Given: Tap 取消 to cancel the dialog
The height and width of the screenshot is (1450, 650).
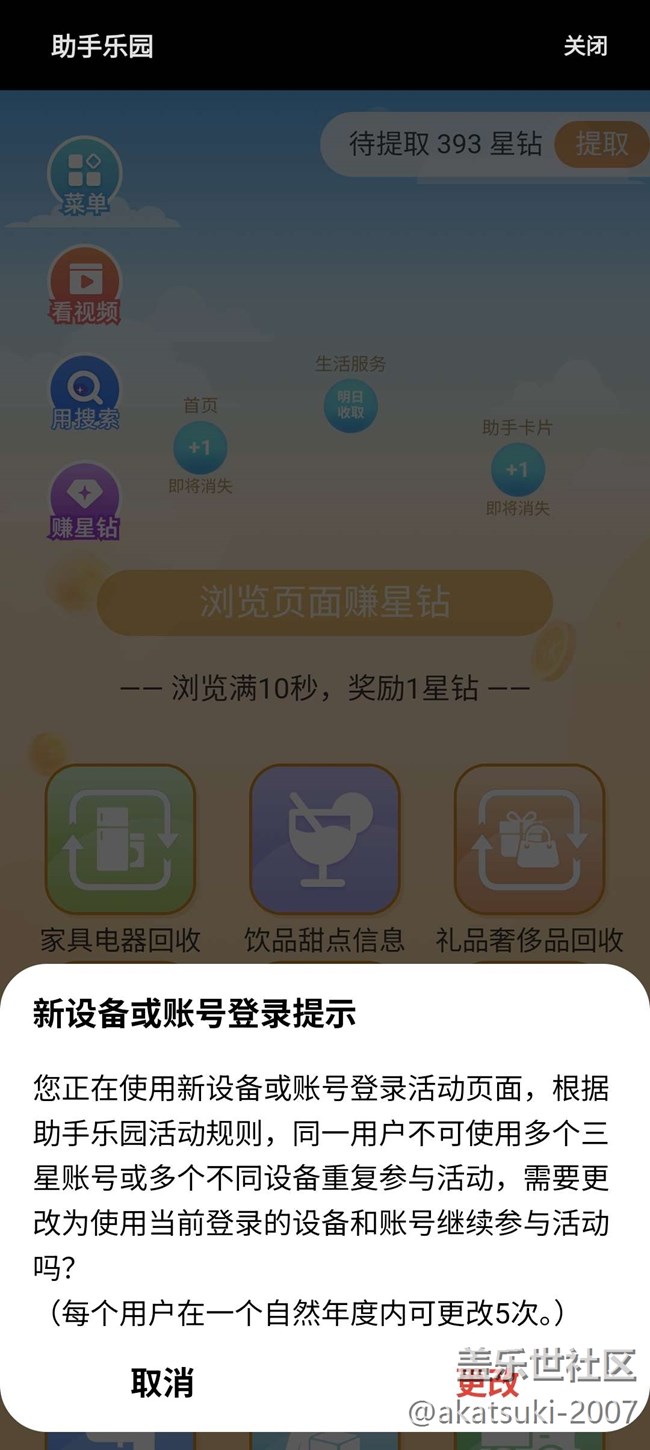Looking at the screenshot, I should (162, 1382).
